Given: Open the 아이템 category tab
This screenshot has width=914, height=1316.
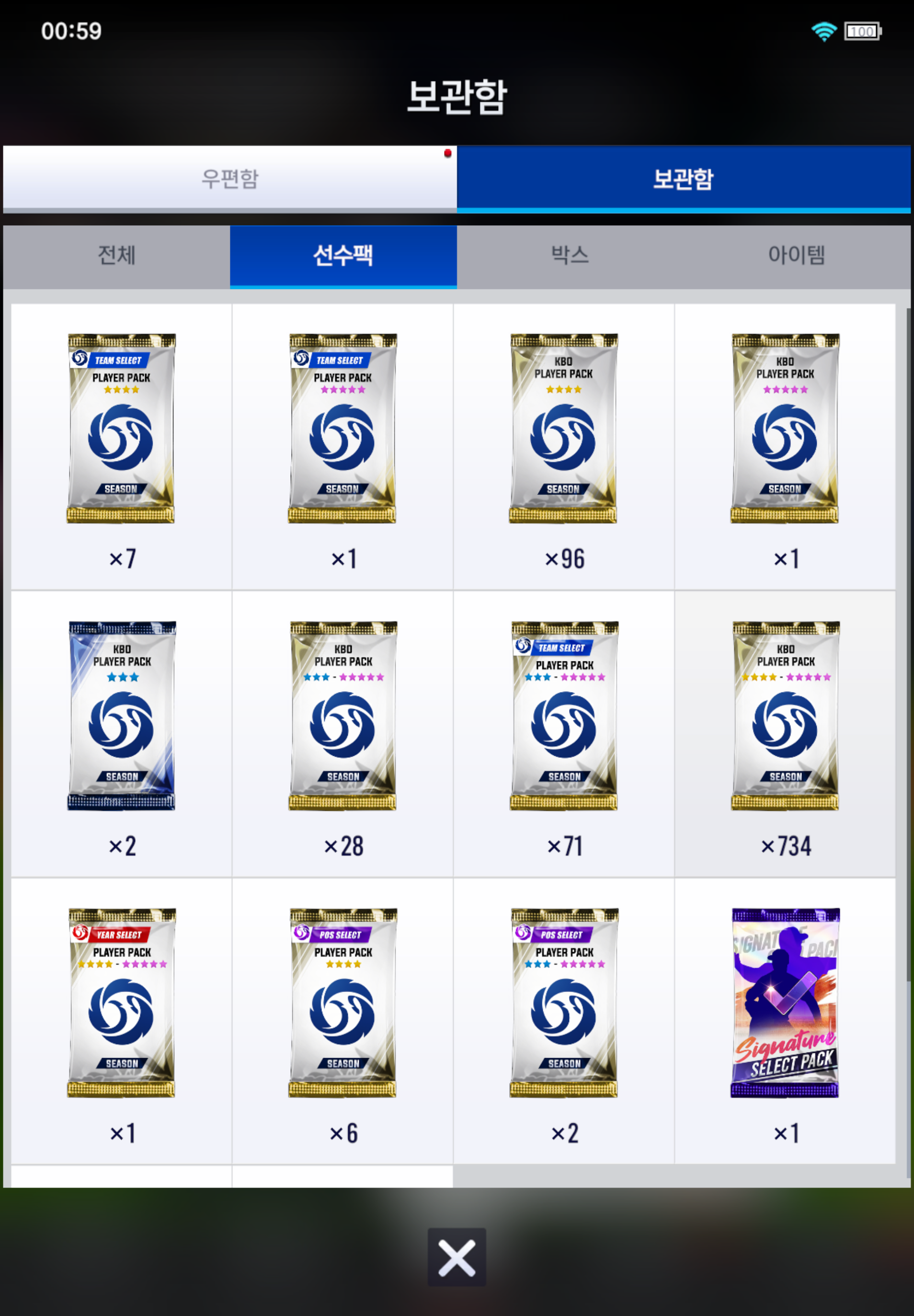Looking at the screenshot, I should point(796,255).
